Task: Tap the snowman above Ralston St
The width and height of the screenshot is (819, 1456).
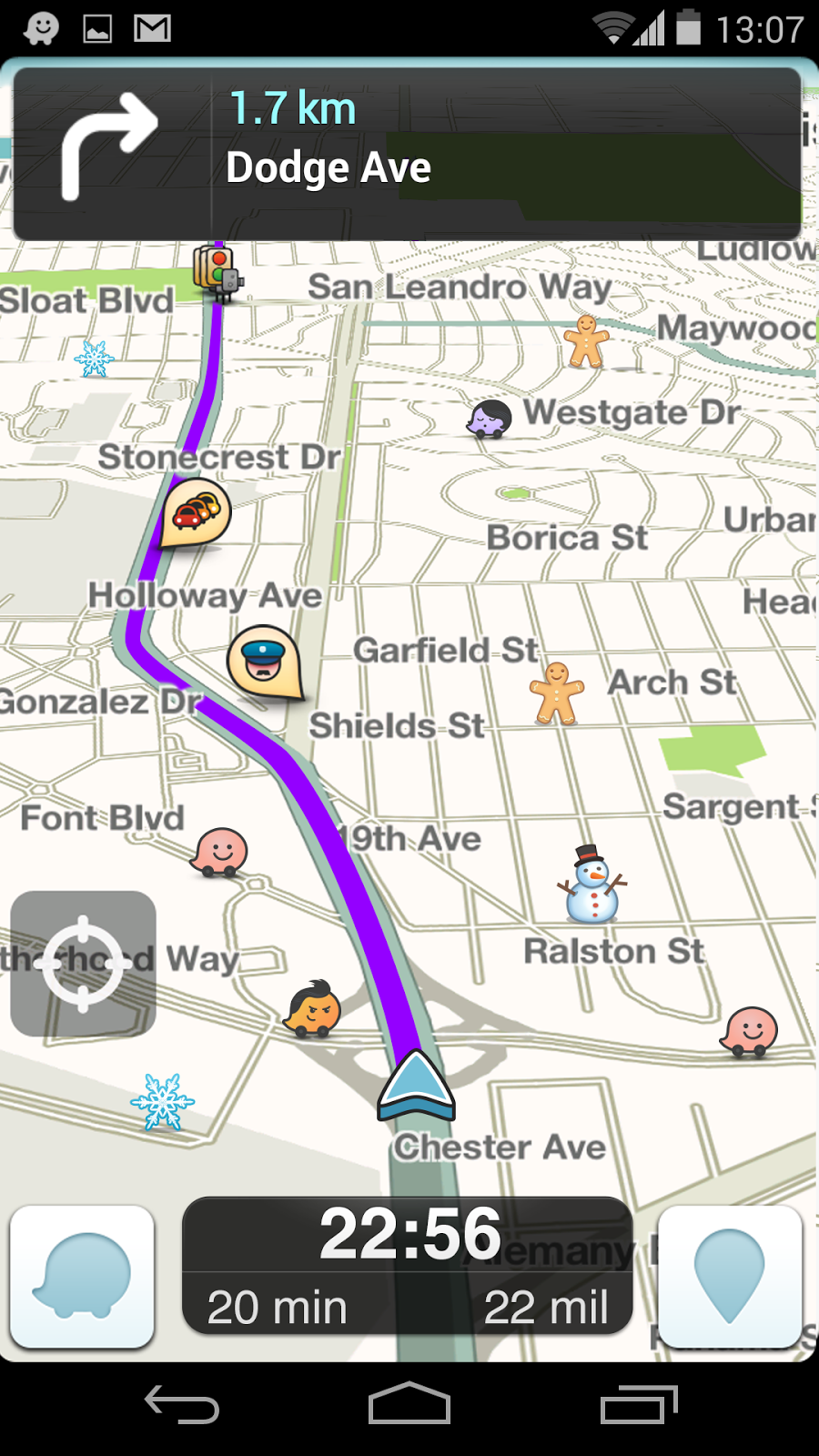Action: [x=592, y=885]
